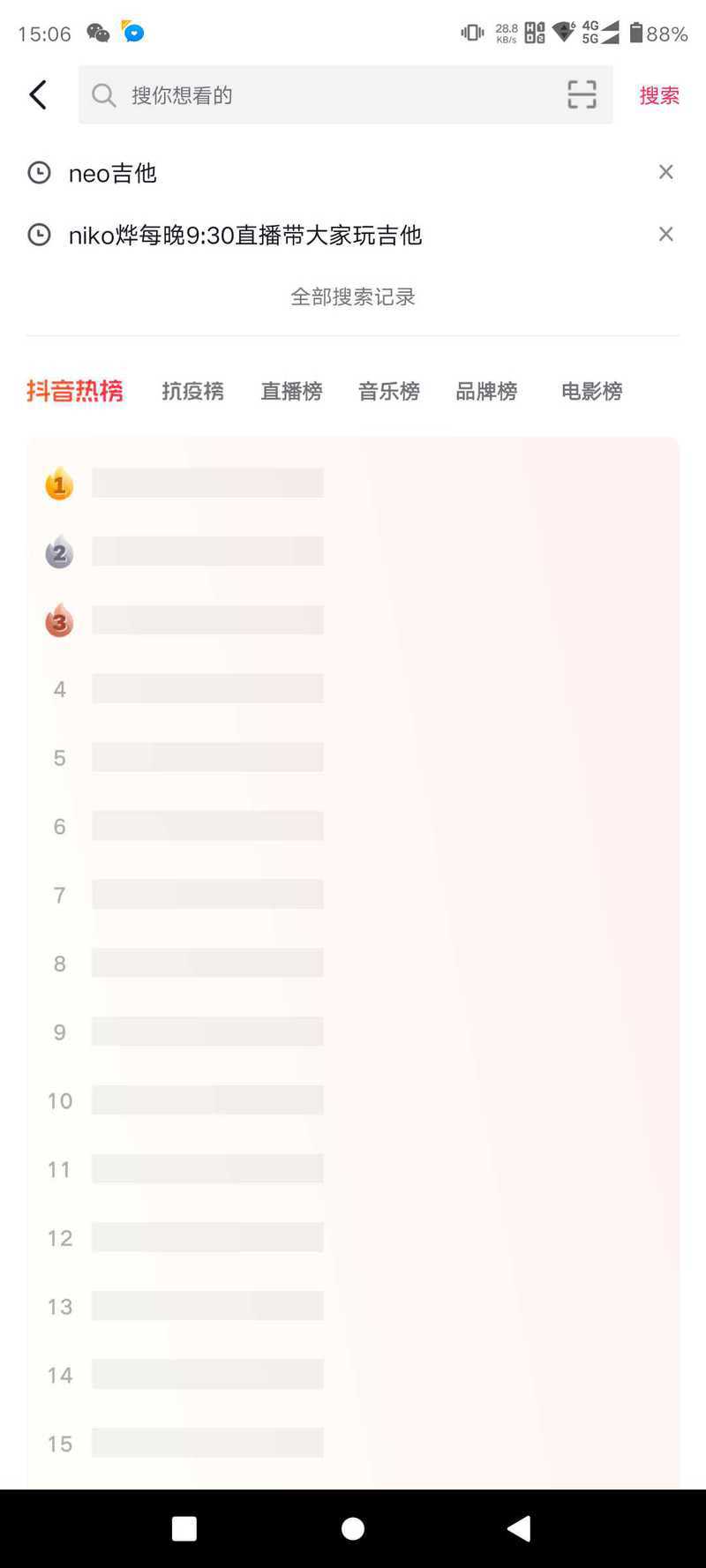Open recent apps from navigation bar
The image size is (706, 1568).
[184, 1528]
